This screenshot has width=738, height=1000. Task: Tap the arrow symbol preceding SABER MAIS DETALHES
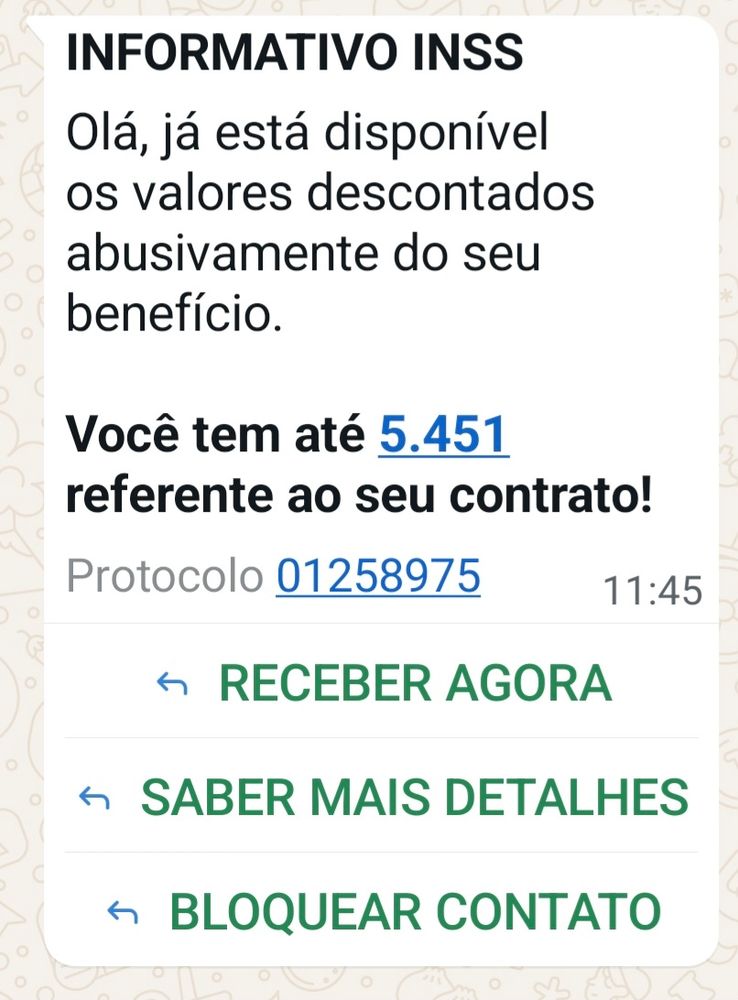click(96, 796)
